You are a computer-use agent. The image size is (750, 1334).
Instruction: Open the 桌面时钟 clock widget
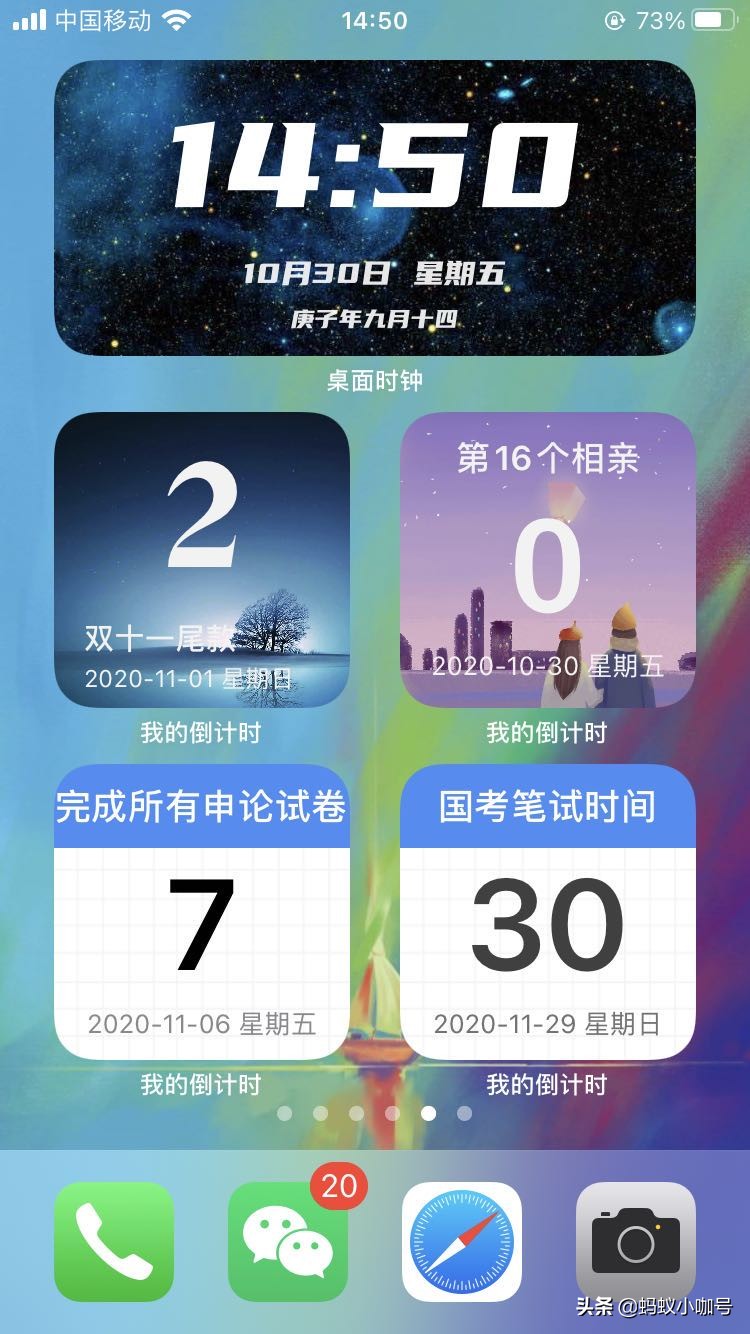click(x=375, y=208)
